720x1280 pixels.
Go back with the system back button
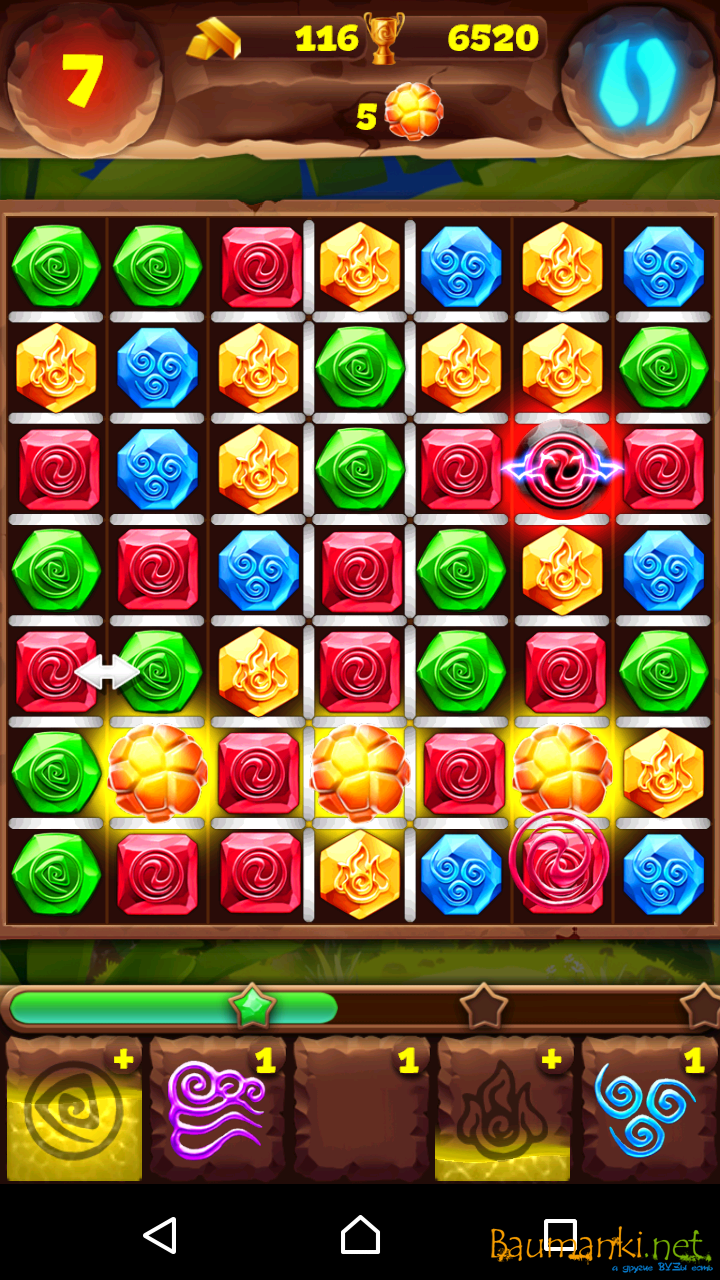pyautogui.click(x=160, y=1236)
